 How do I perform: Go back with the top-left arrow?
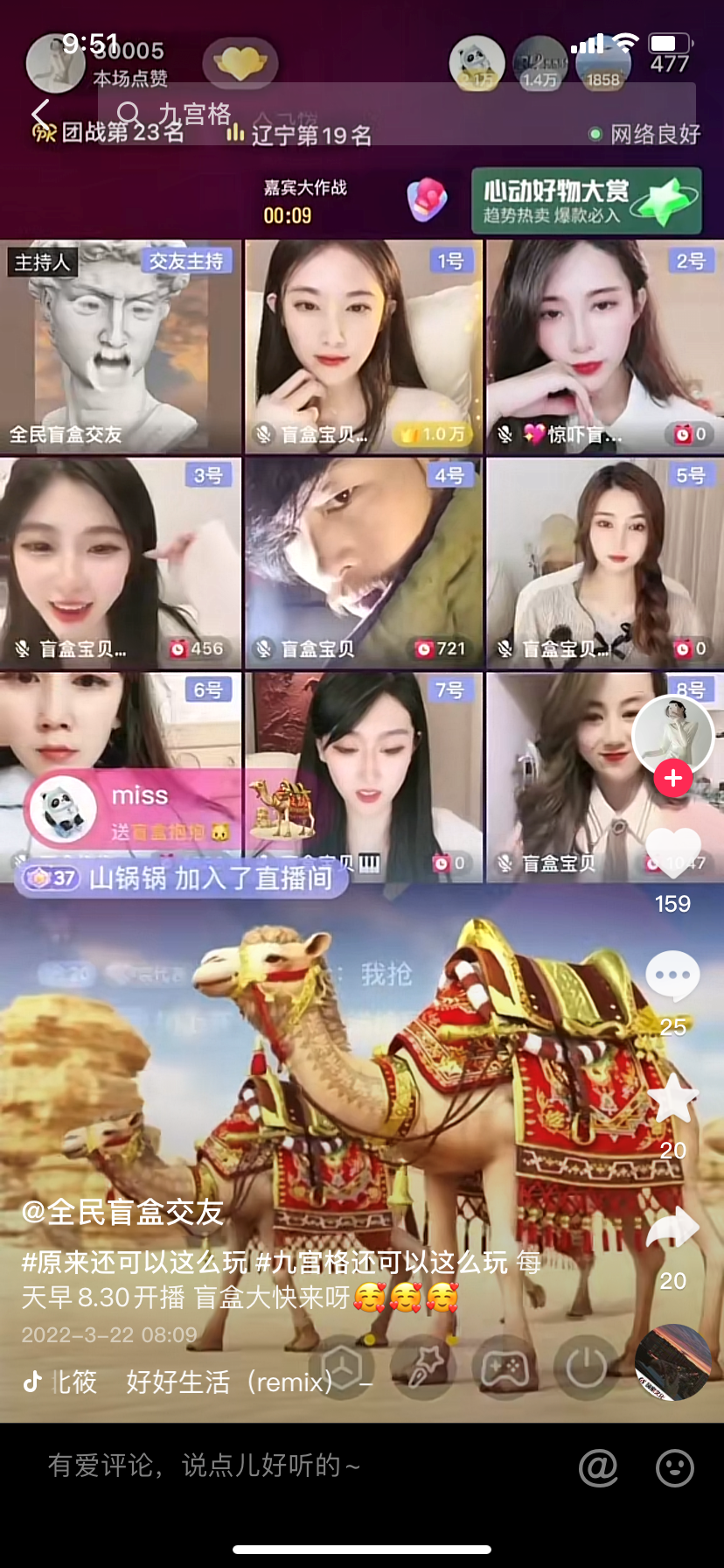pos(40,114)
